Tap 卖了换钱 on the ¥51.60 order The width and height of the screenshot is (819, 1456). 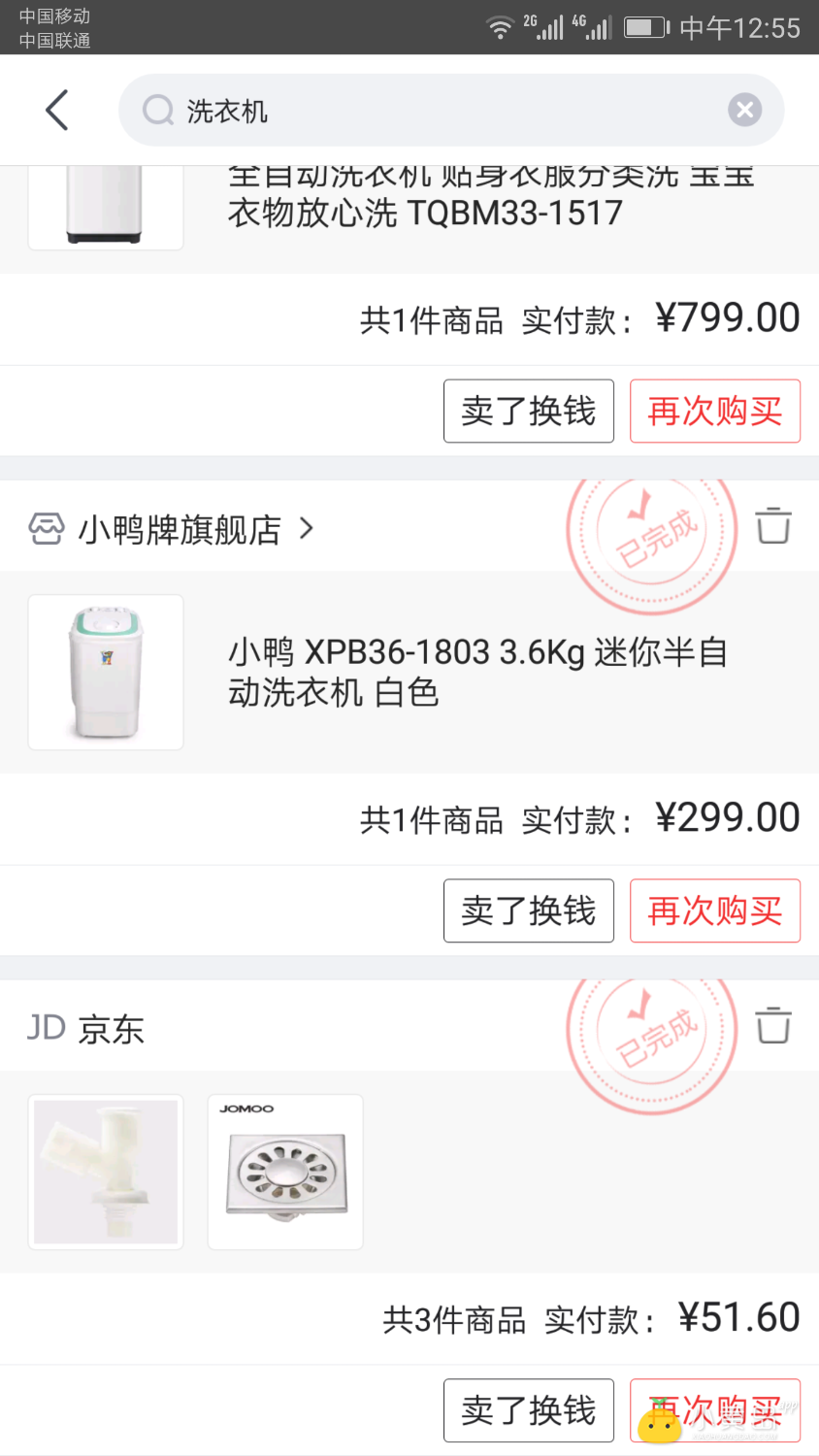pos(528,1410)
